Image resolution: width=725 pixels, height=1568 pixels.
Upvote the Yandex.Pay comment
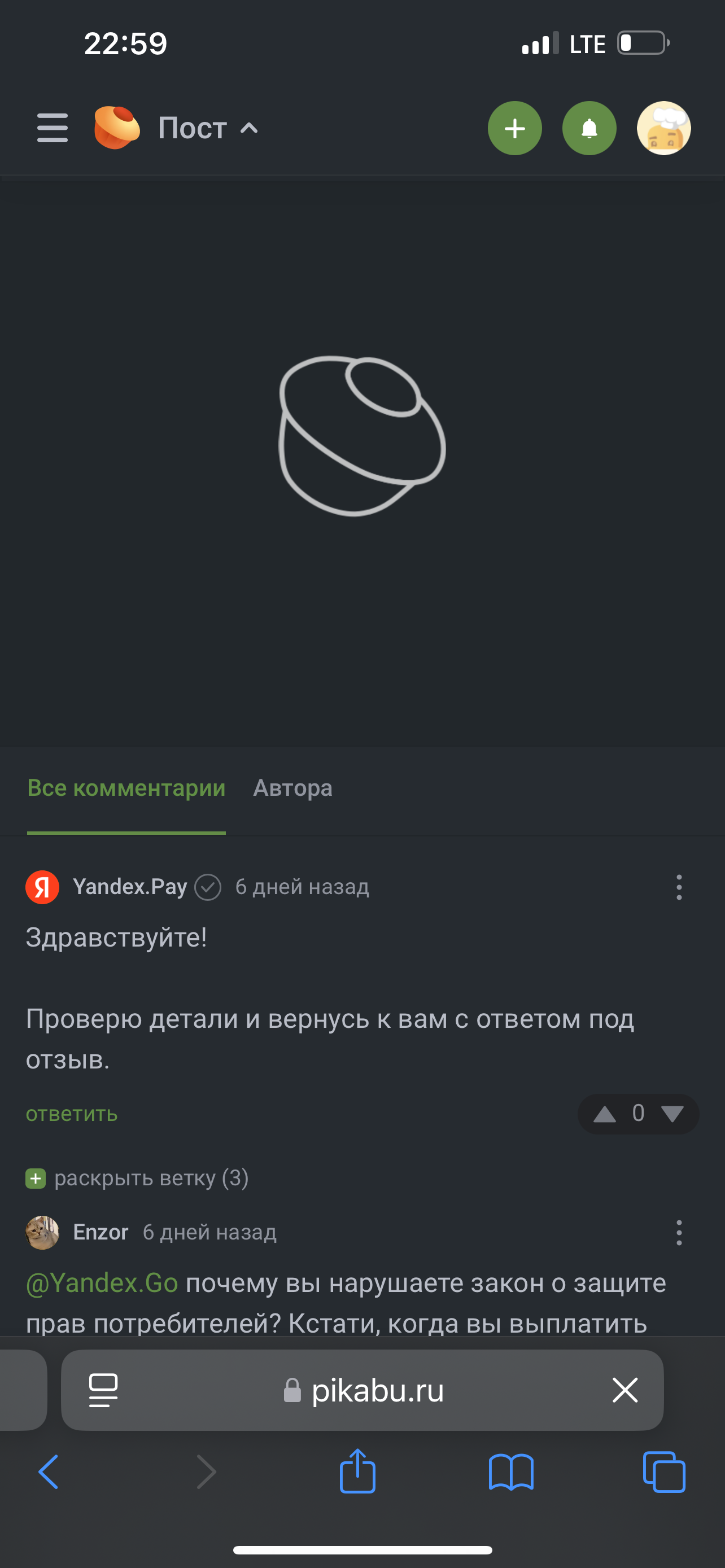[x=605, y=1114]
